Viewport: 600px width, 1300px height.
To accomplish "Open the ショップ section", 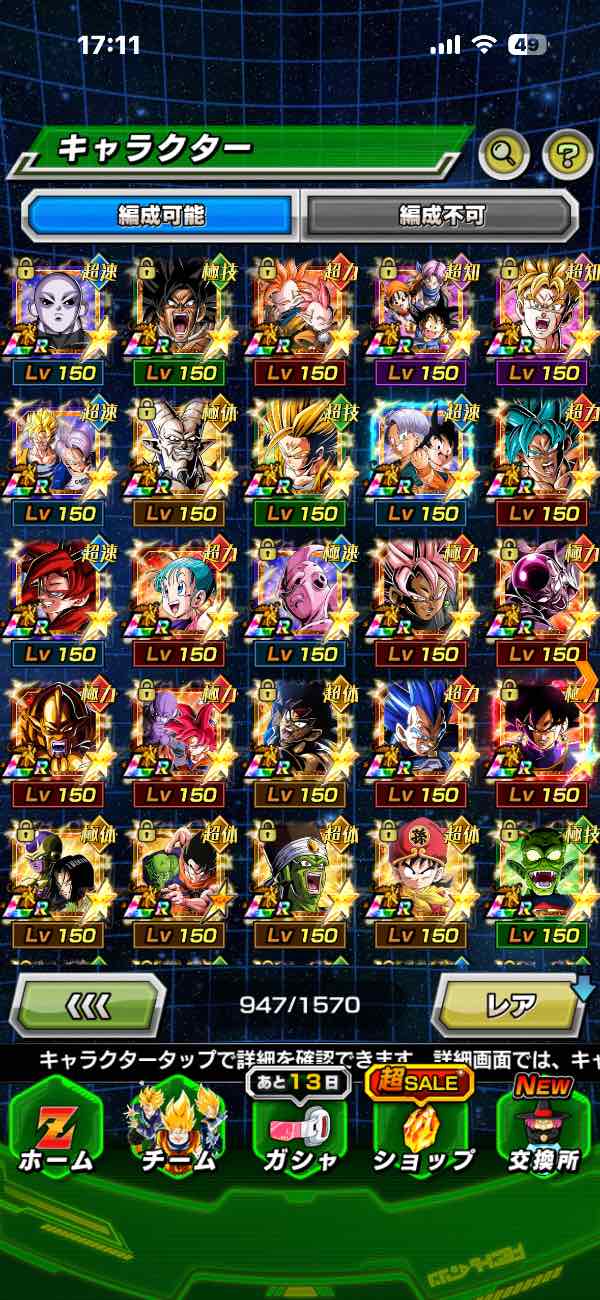I will click(423, 1130).
